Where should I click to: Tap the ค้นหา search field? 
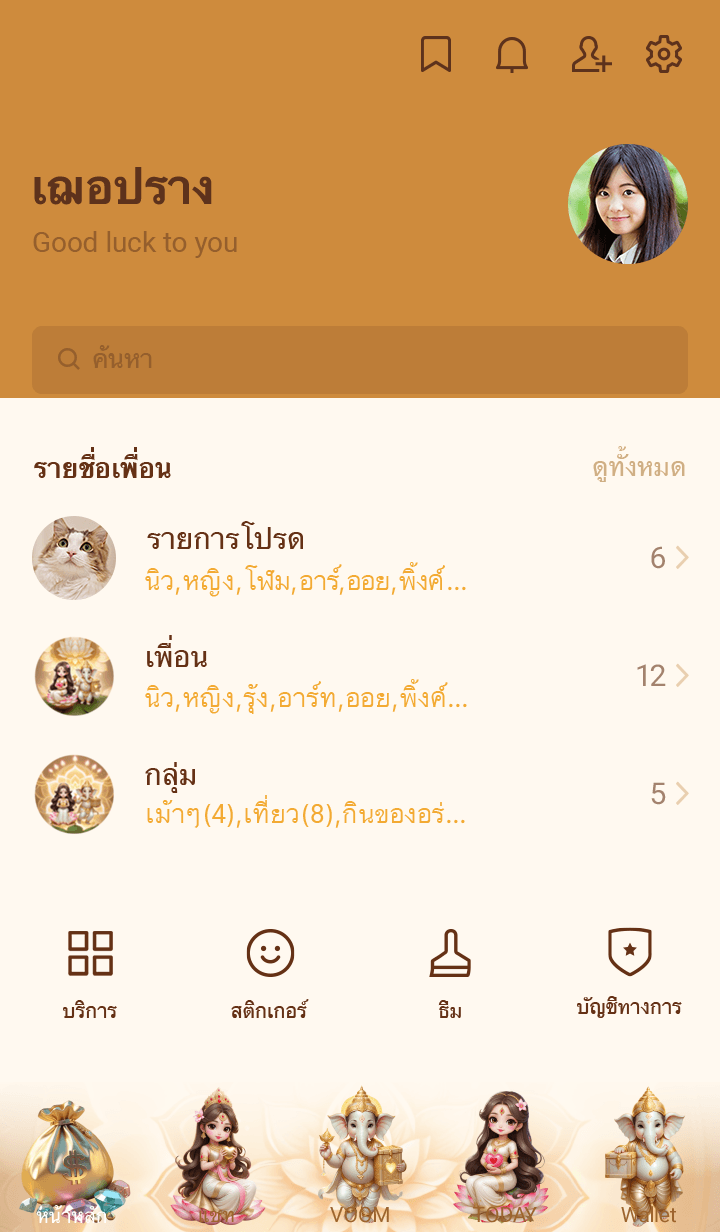coord(360,360)
